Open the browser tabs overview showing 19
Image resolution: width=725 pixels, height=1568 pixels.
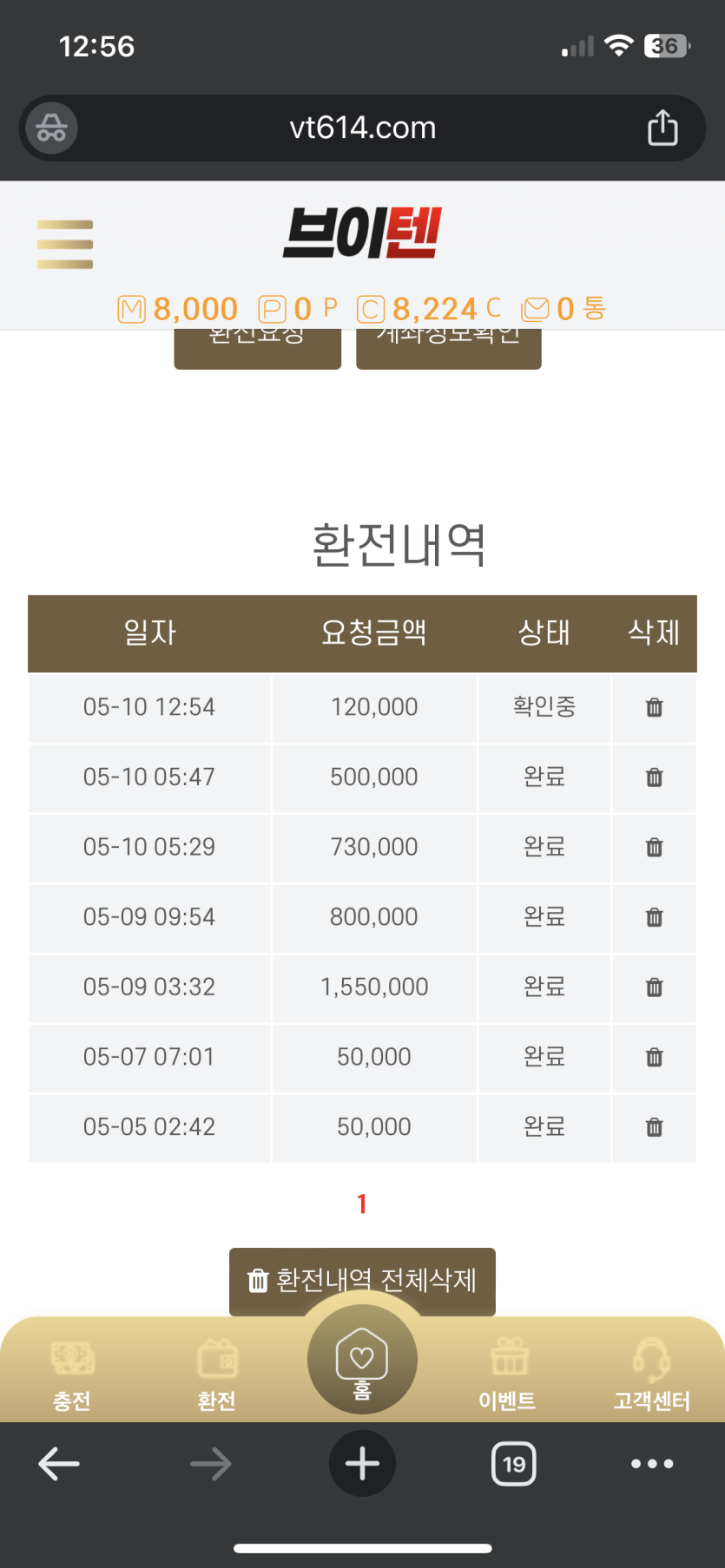point(514,1464)
